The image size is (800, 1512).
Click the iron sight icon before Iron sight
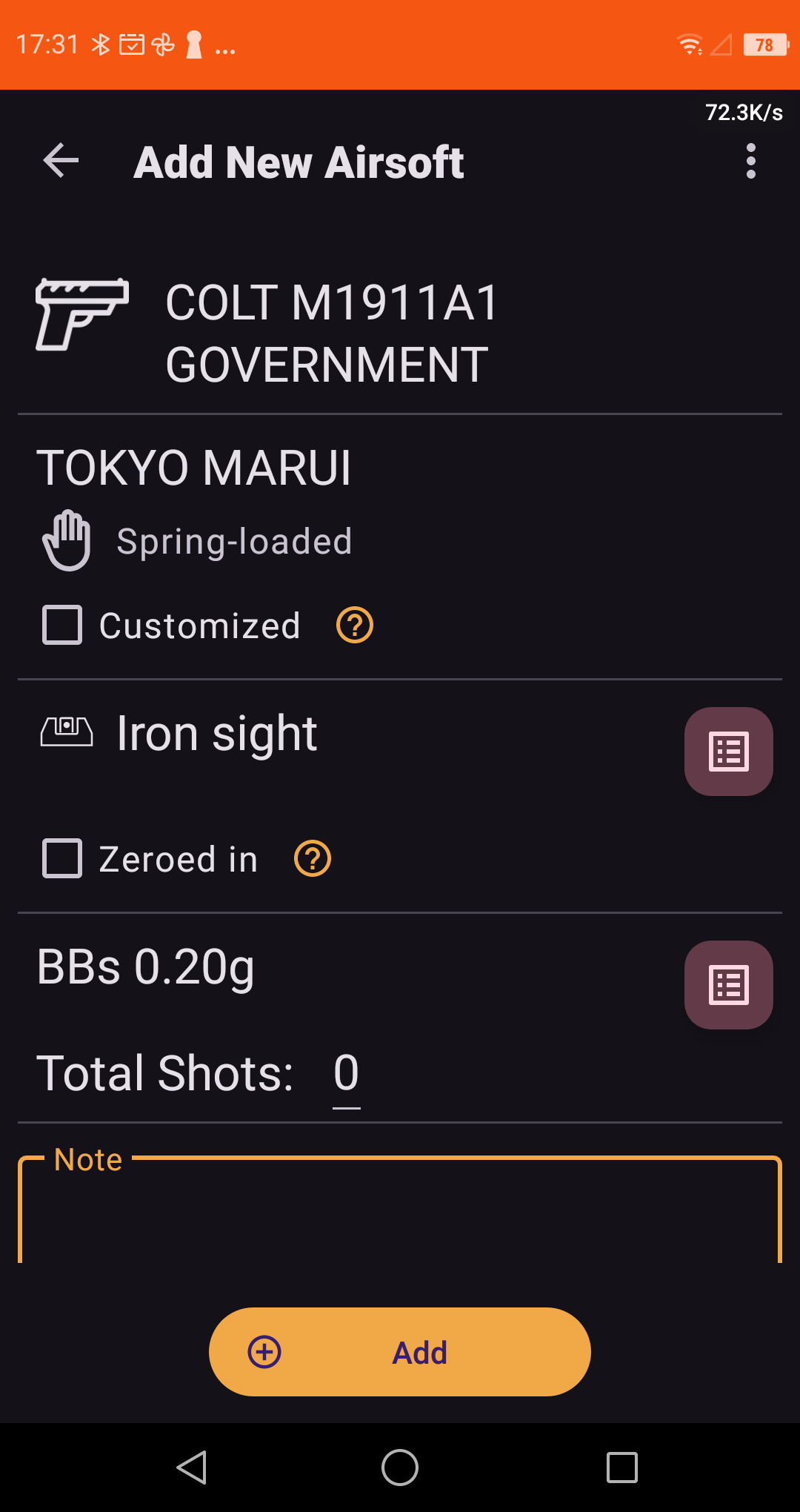pos(67,732)
